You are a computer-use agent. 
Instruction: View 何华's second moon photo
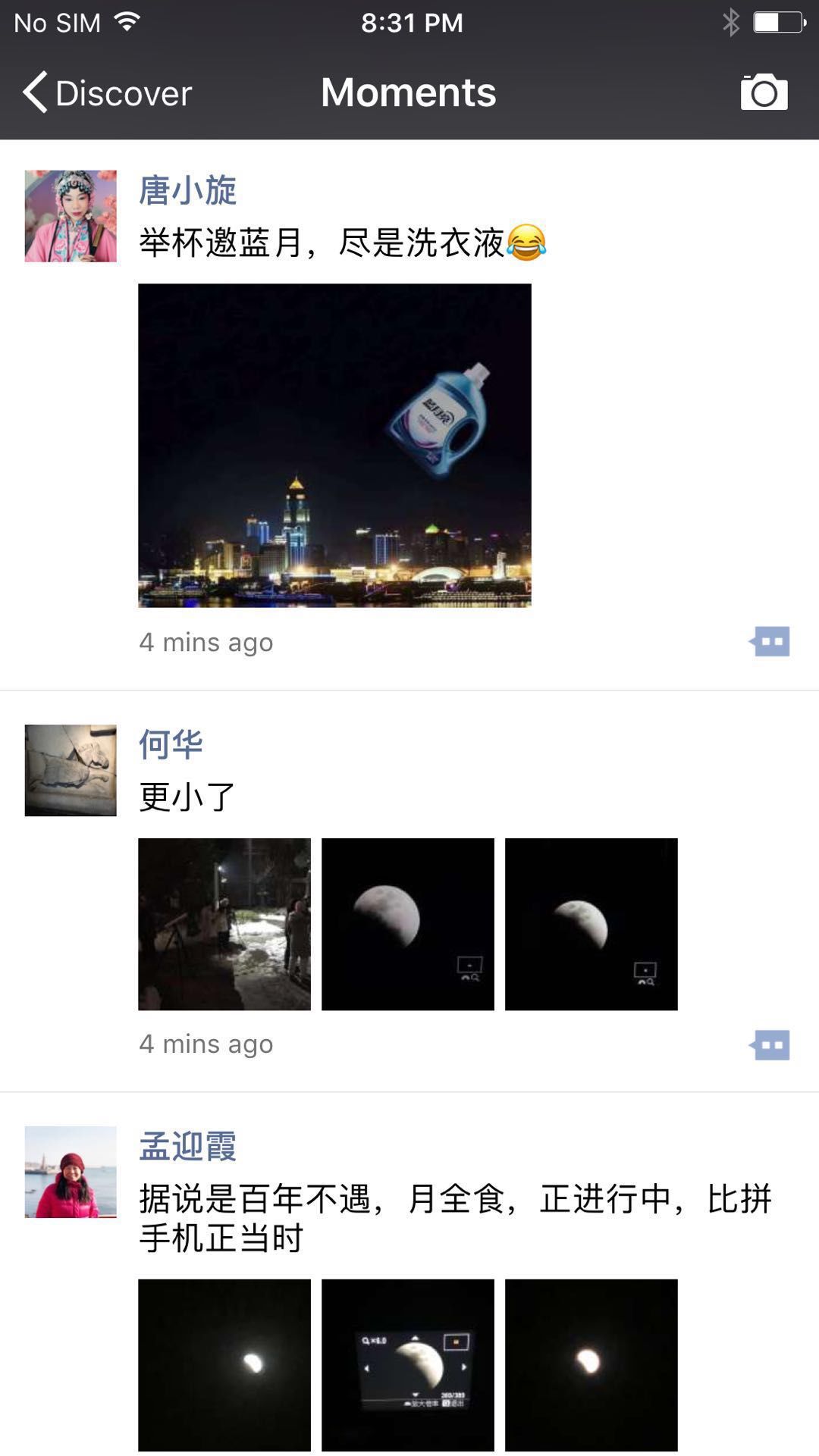coord(408,924)
